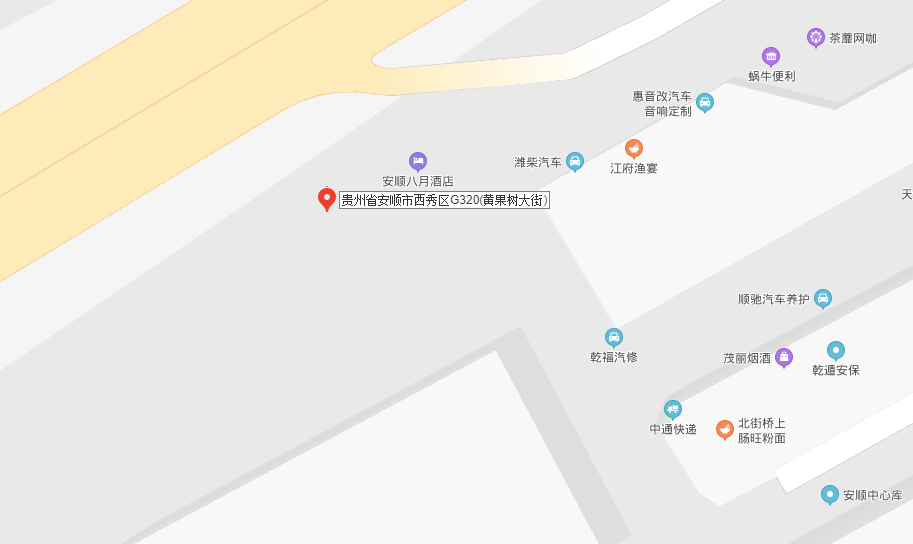Open the 北街桥上肠旺粉面 restaurant marker
The width and height of the screenshot is (913, 544).
coord(725,429)
